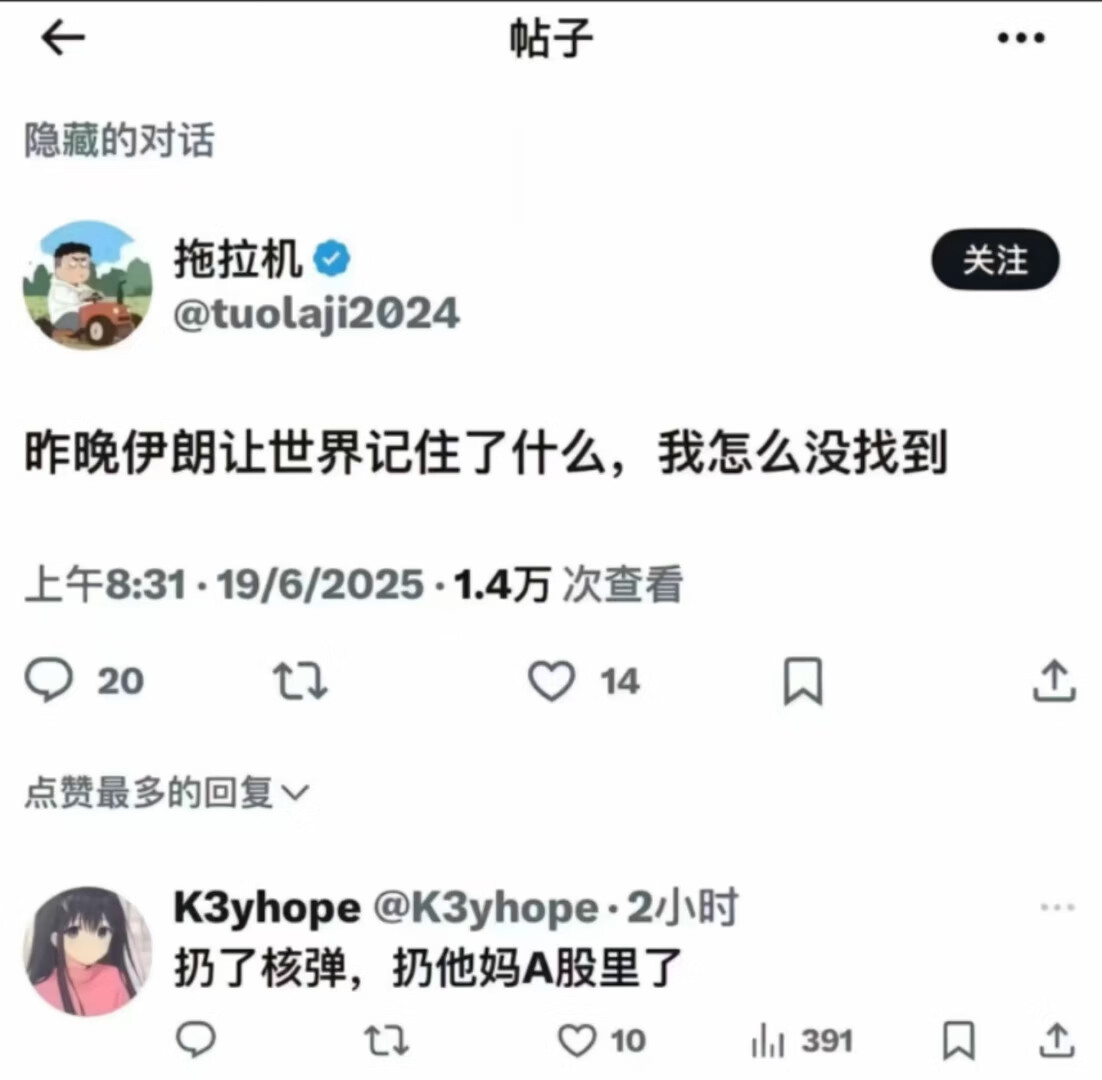
Task: Open the overflow menu in the header
Action: [x=1021, y=39]
